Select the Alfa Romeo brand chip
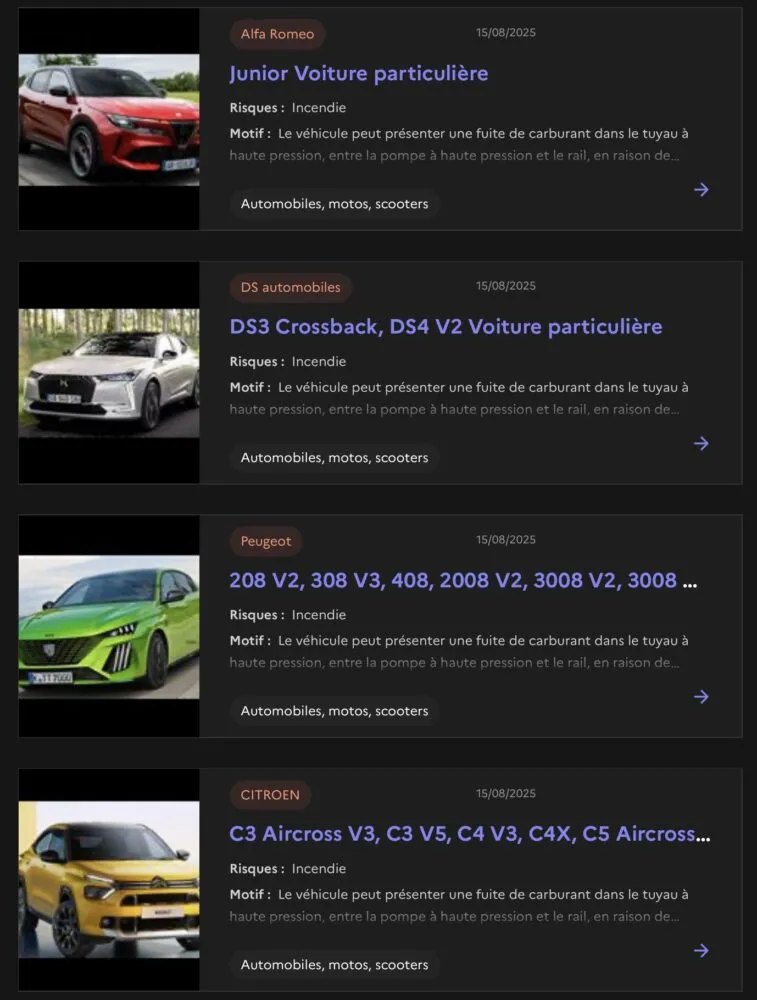Image resolution: width=757 pixels, height=1000 pixels. (x=277, y=34)
